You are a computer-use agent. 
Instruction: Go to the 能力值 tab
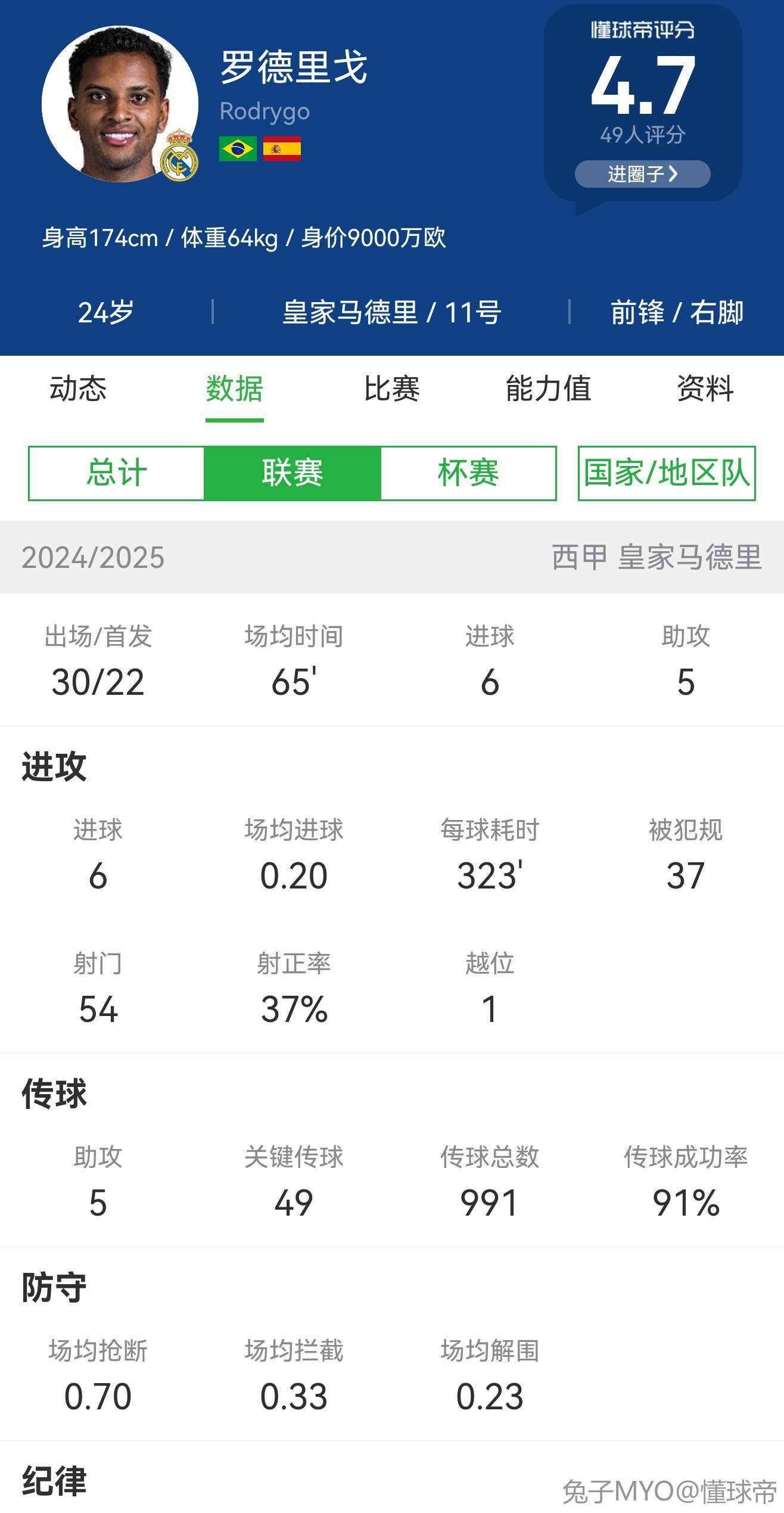[x=548, y=389]
